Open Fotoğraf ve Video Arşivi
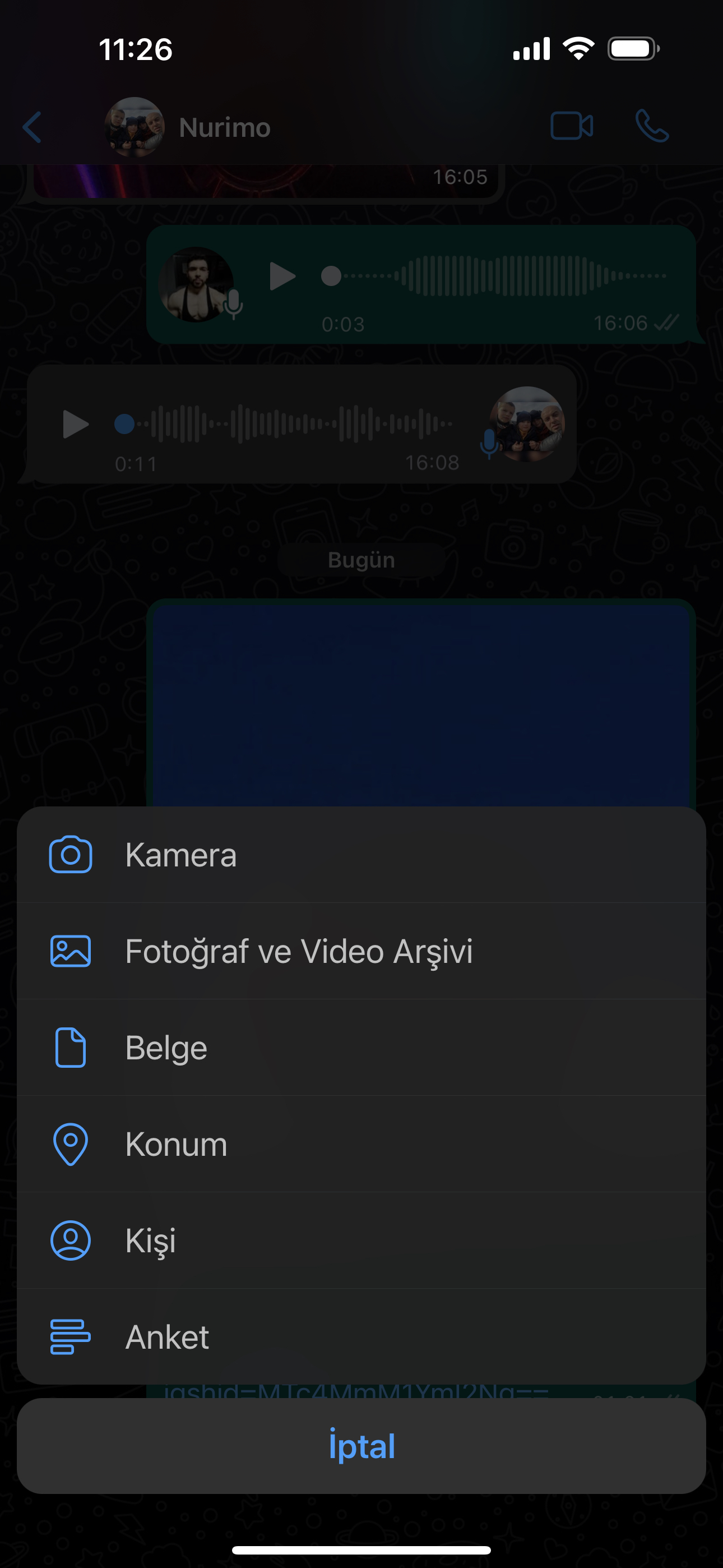 (x=361, y=951)
